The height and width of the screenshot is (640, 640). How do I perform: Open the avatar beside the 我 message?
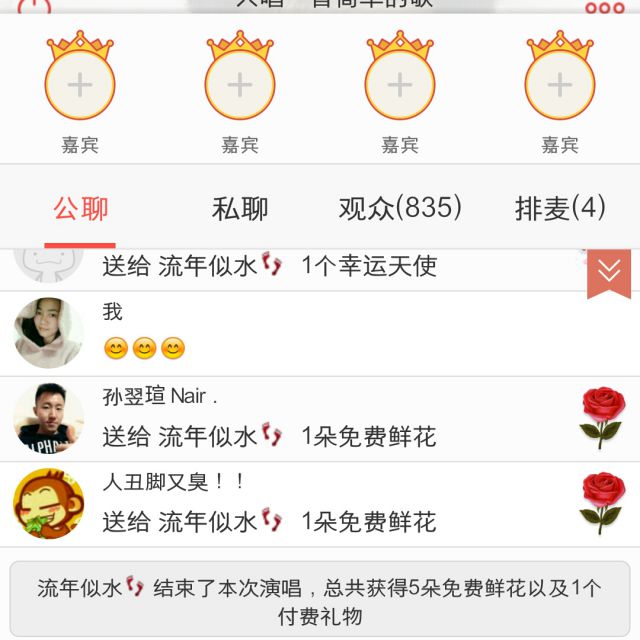48,333
